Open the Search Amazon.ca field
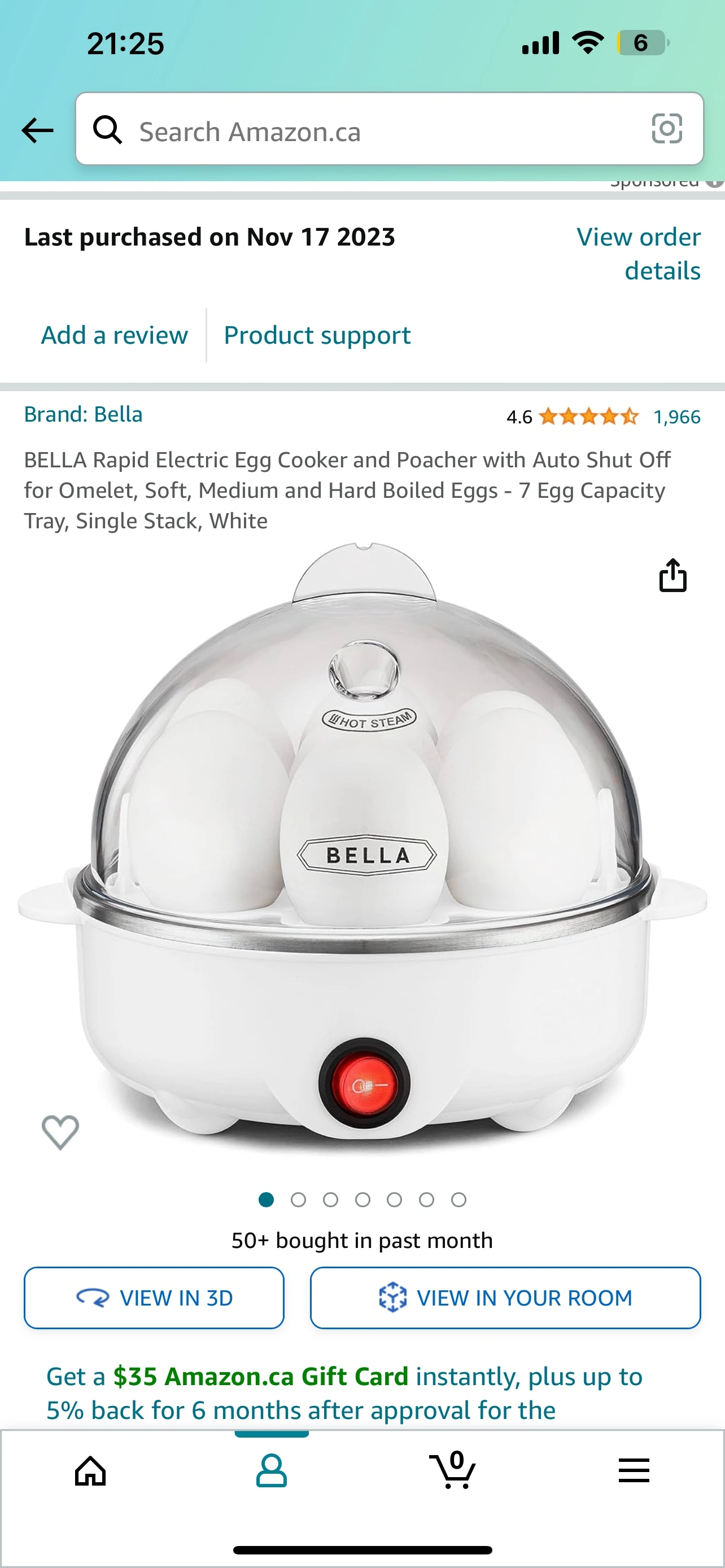The height and width of the screenshot is (1568, 725). click(377, 131)
